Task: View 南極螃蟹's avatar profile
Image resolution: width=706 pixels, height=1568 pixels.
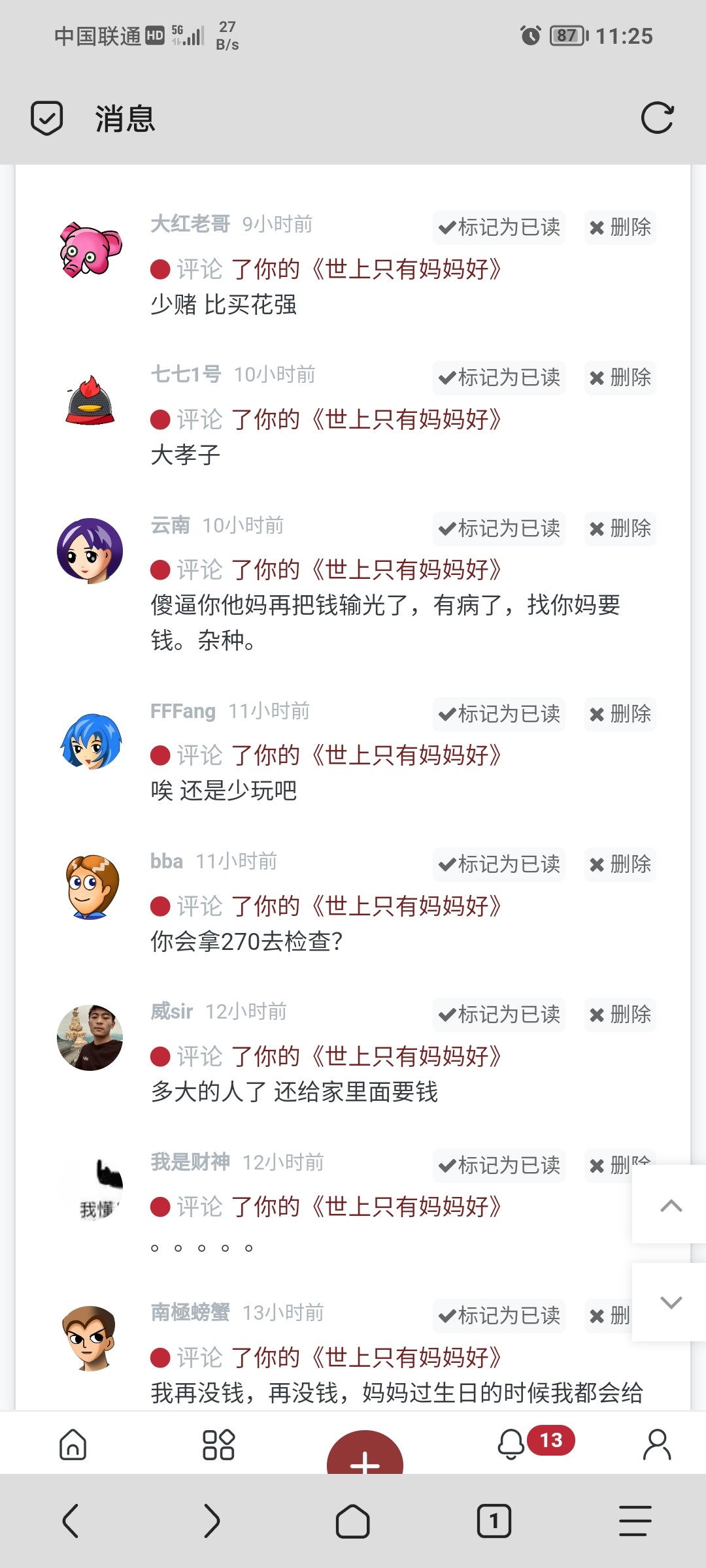Action: pyautogui.click(x=90, y=1339)
